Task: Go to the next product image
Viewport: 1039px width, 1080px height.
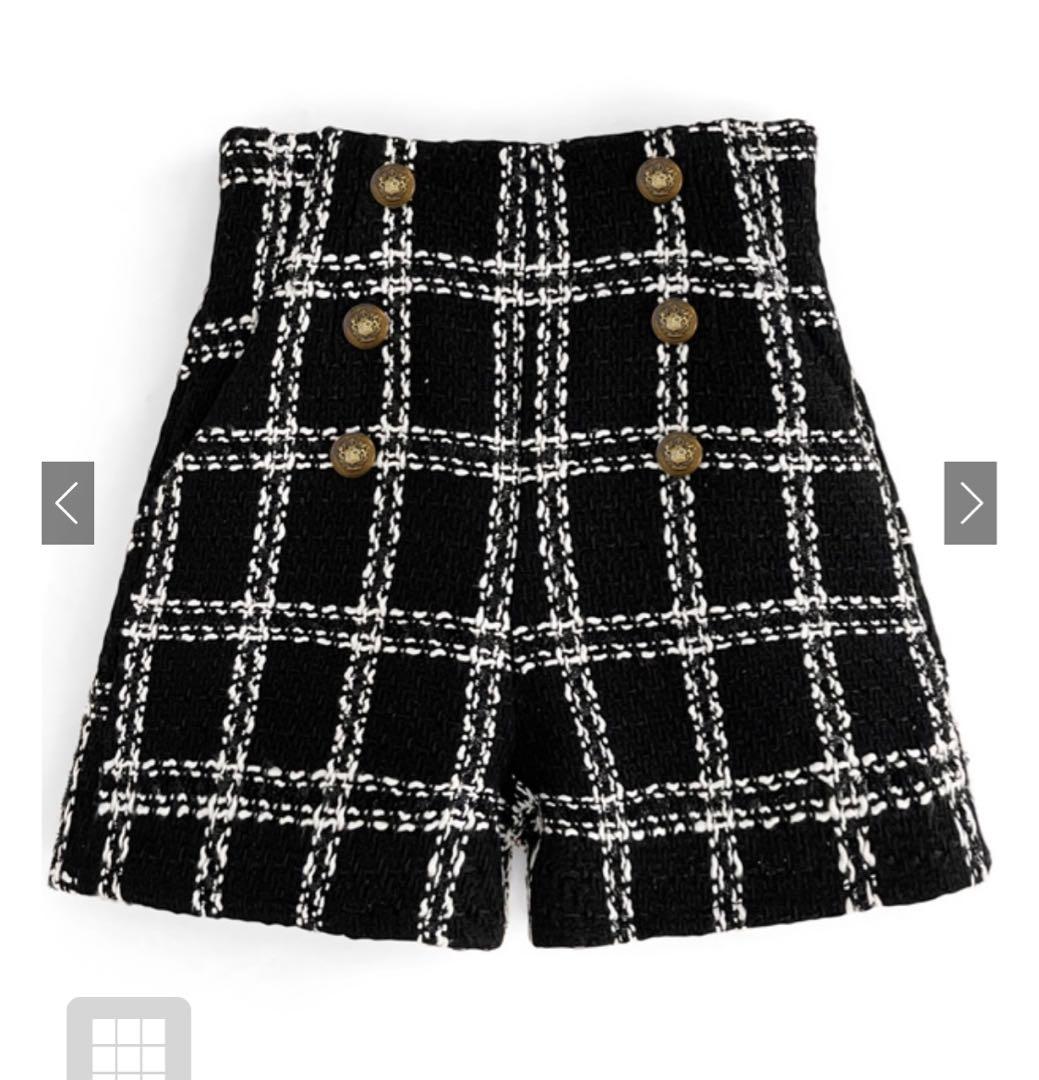Action: pos(970,503)
